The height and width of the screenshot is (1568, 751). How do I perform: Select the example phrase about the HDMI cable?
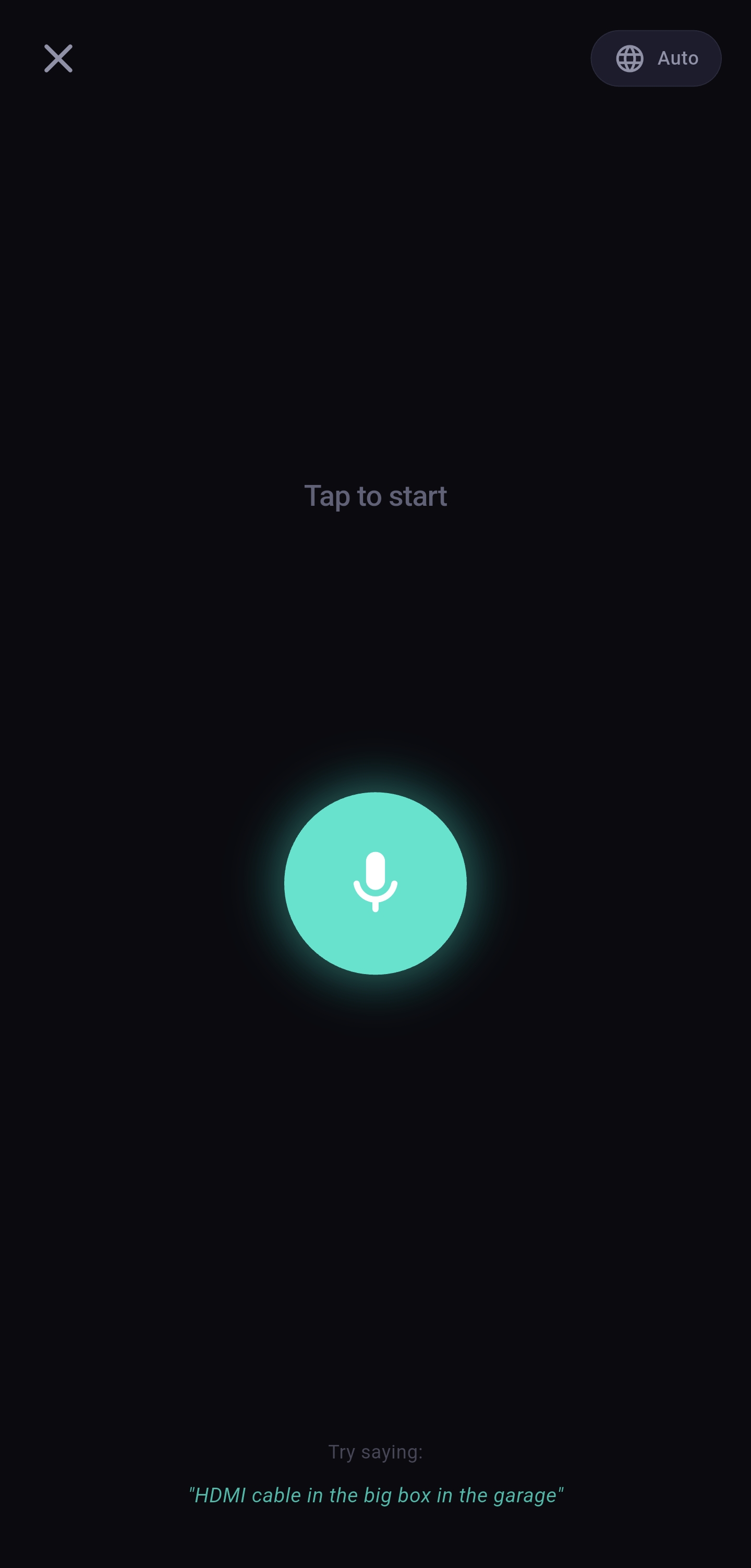pyautogui.click(x=375, y=1496)
